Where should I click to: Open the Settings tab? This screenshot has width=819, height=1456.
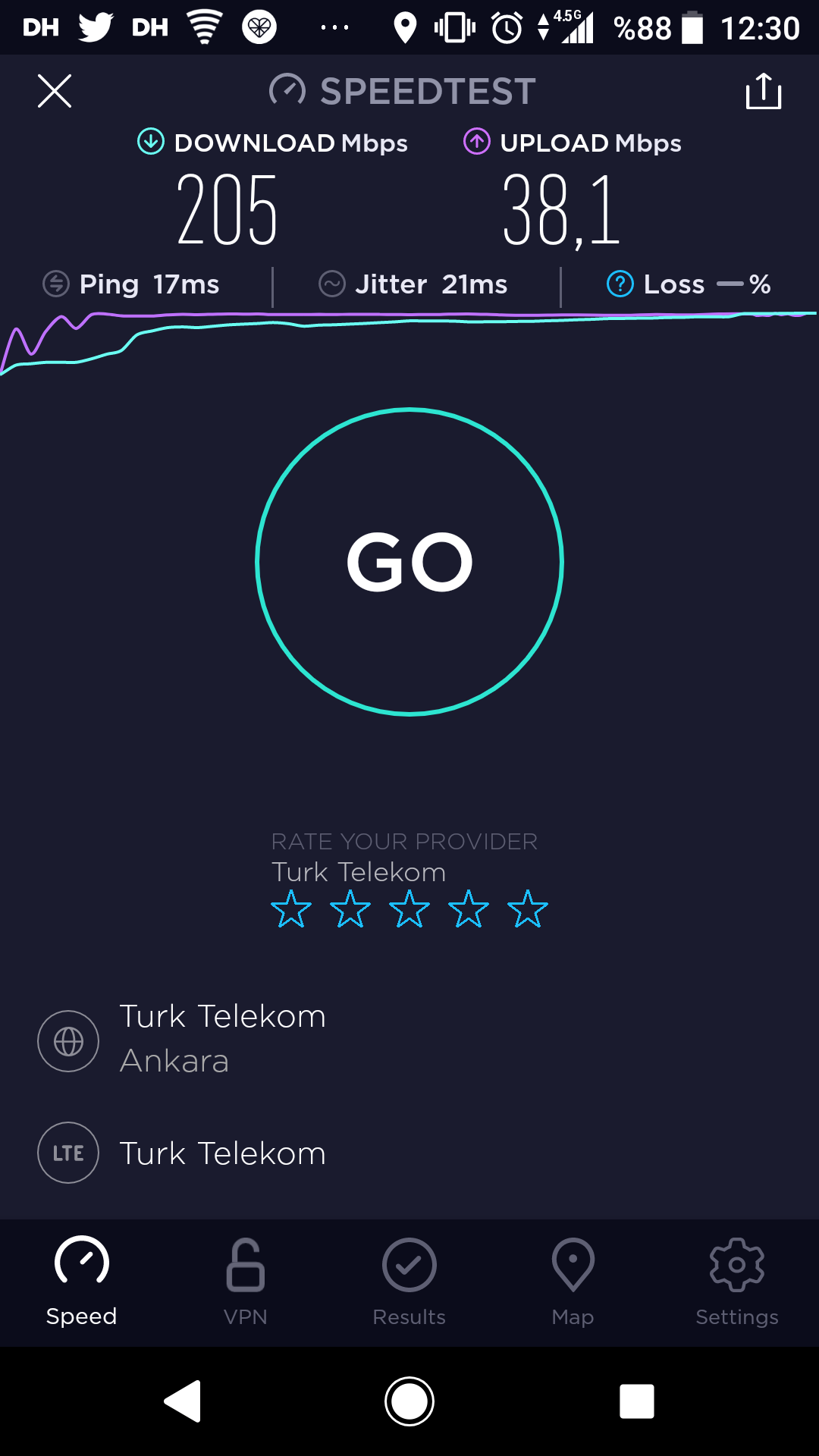[737, 1283]
